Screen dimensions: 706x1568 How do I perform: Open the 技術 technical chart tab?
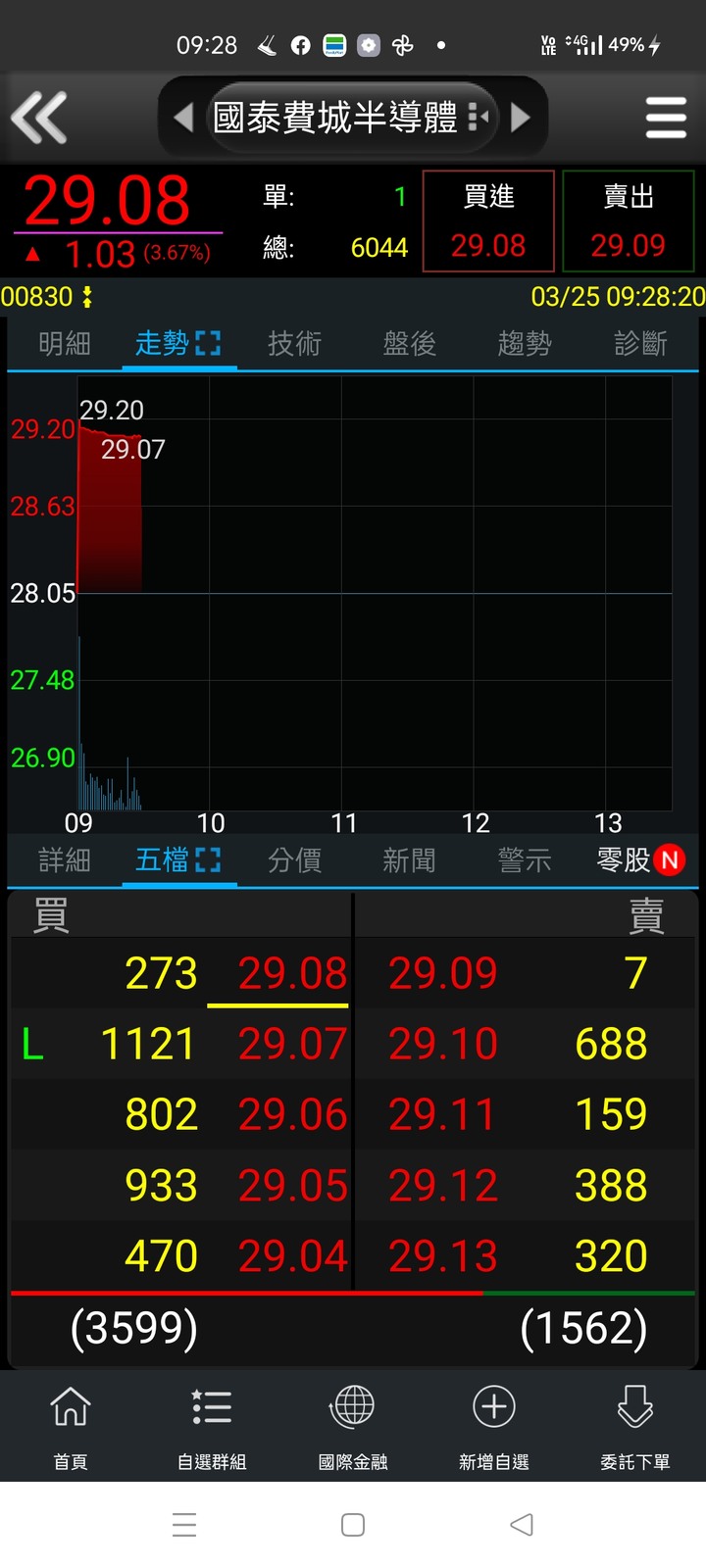click(294, 344)
